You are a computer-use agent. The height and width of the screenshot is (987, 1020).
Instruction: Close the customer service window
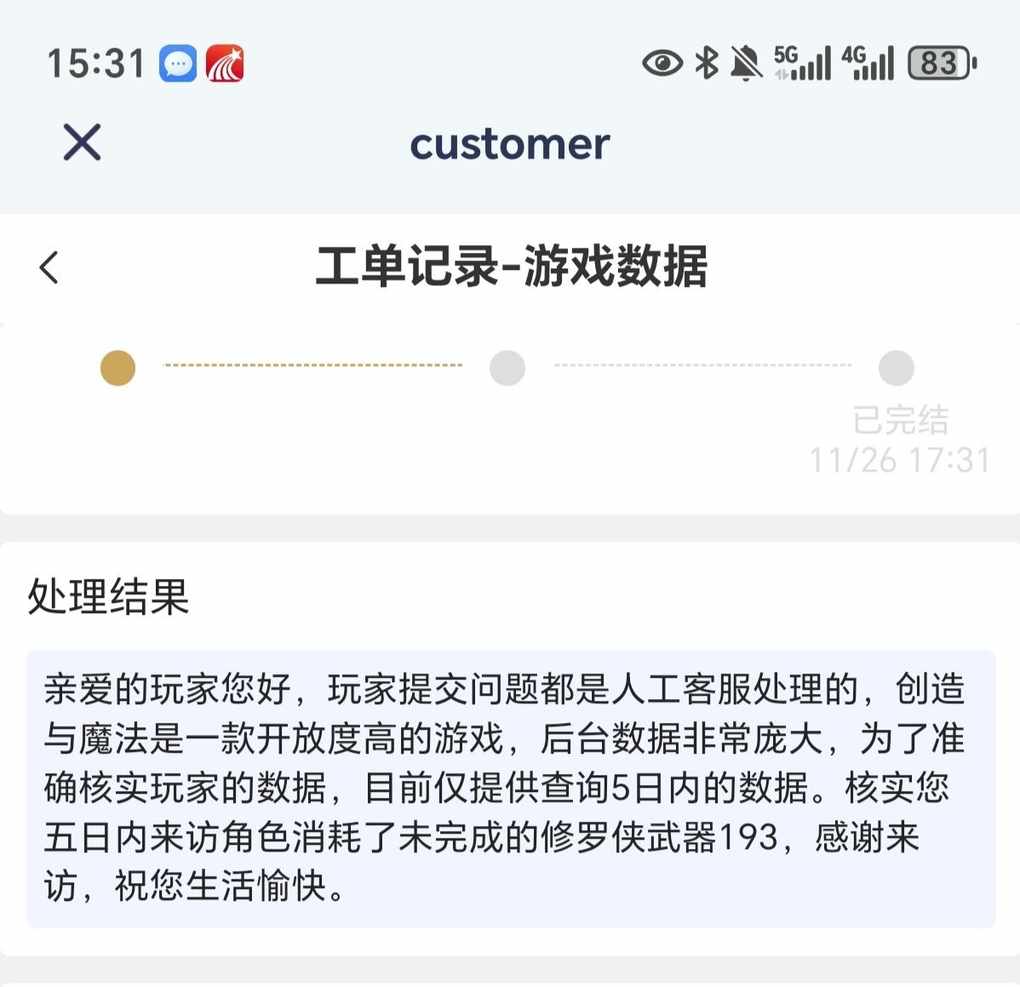82,143
